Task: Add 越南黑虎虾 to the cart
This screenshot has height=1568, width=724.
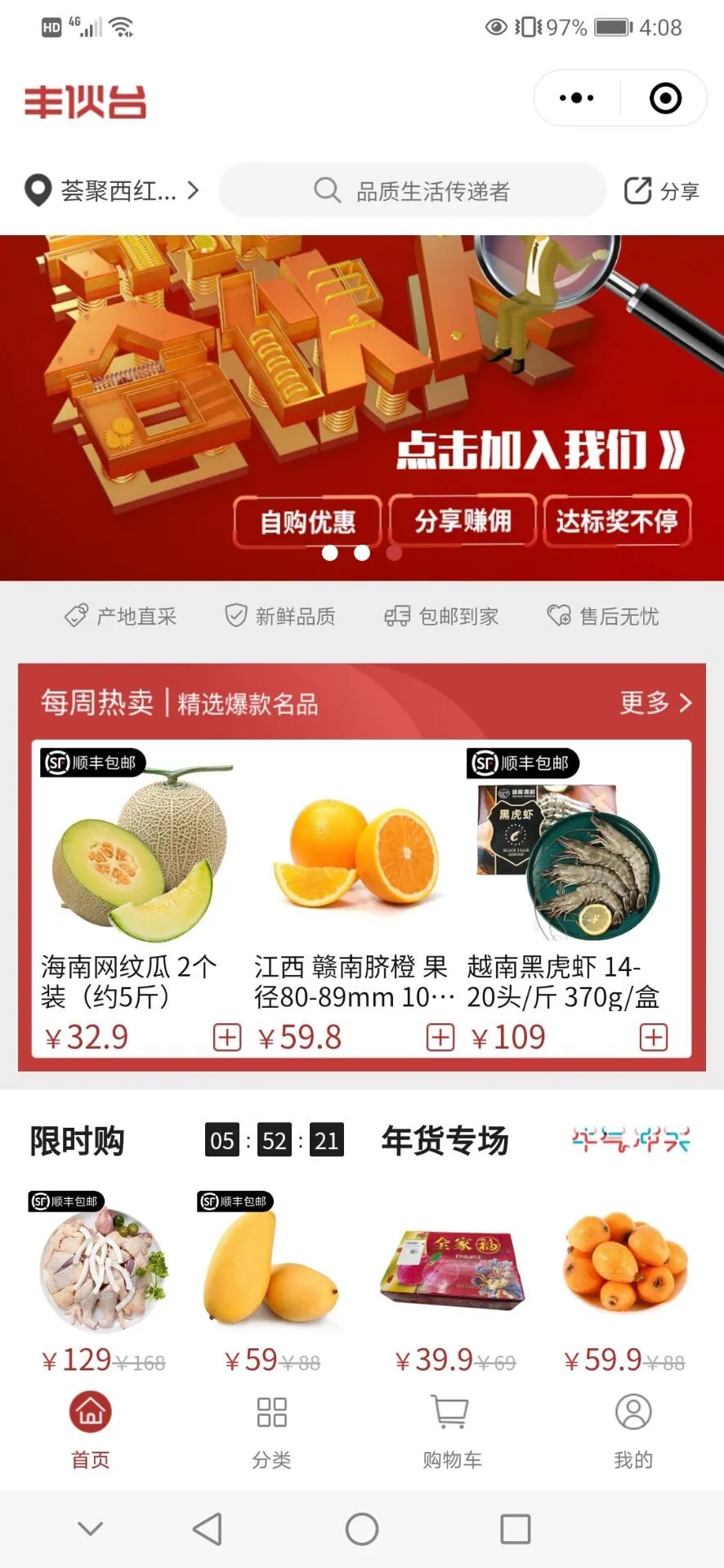Action: pos(654,1037)
